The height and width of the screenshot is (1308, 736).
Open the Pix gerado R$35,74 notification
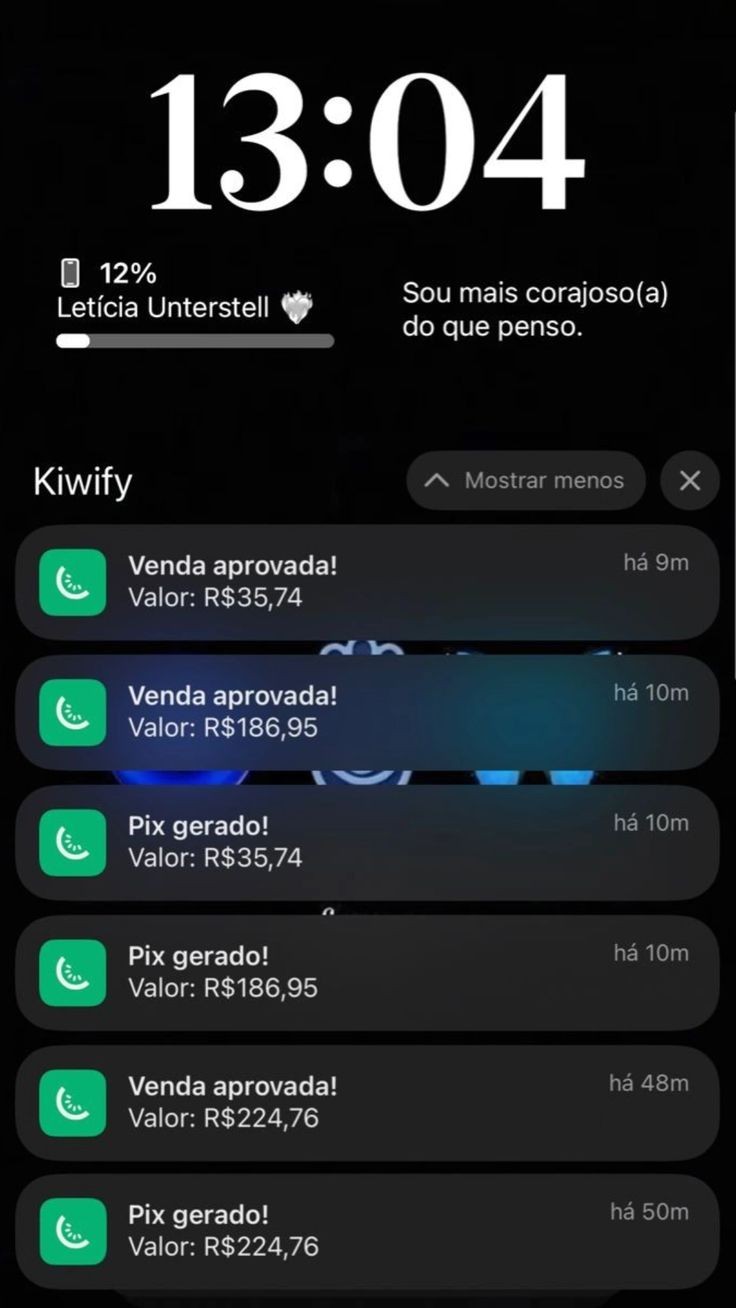[x=367, y=842]
